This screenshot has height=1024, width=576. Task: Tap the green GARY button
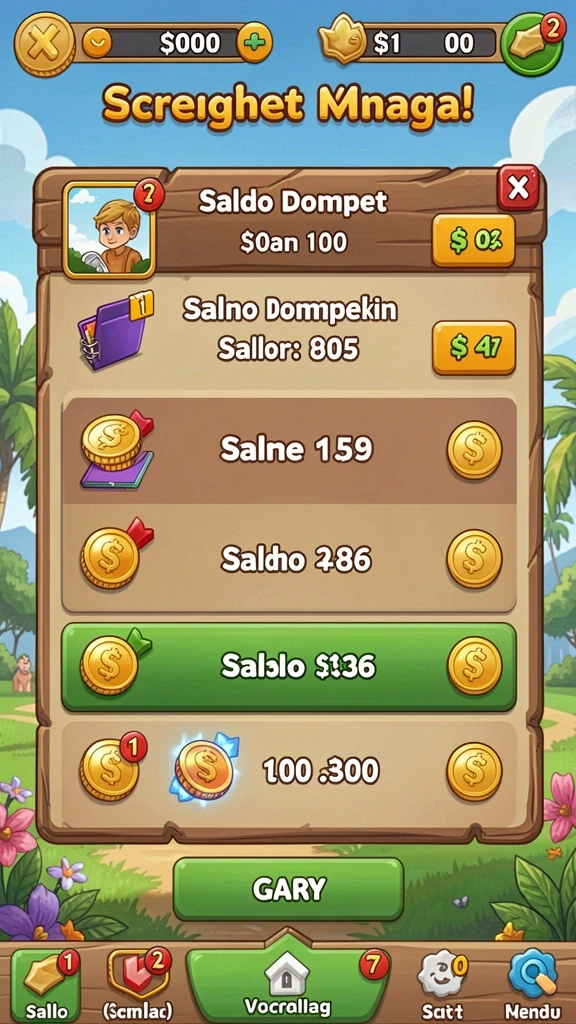coord(288,889)
